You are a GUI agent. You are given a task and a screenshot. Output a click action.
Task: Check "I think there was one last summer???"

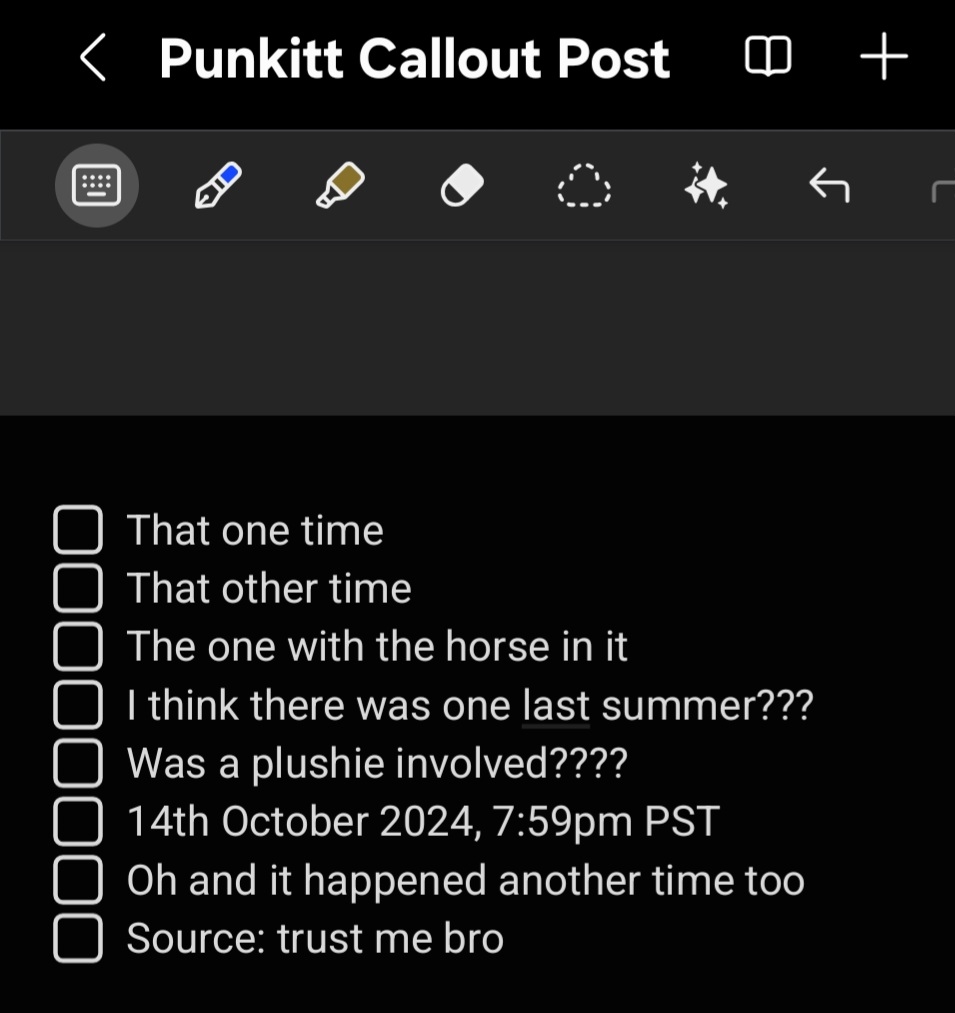coord(78,706)
